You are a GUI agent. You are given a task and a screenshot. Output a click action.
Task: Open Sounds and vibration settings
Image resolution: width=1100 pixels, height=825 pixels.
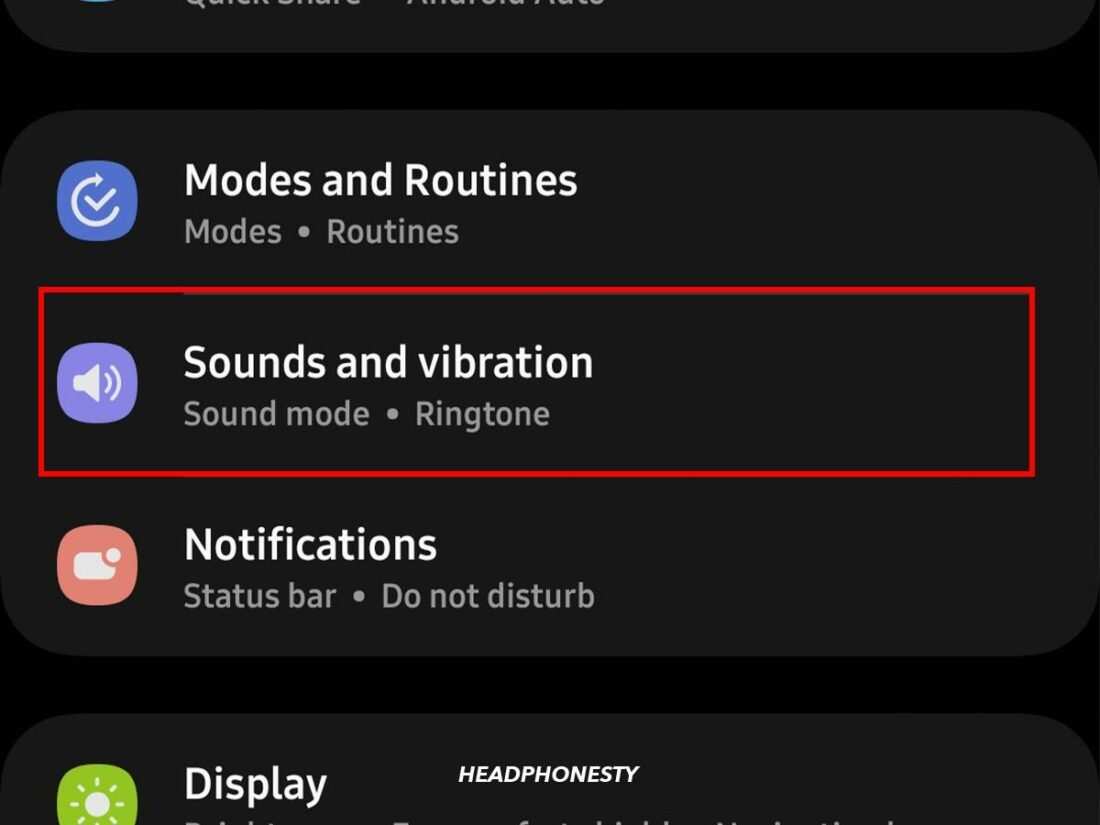[550, 383]
